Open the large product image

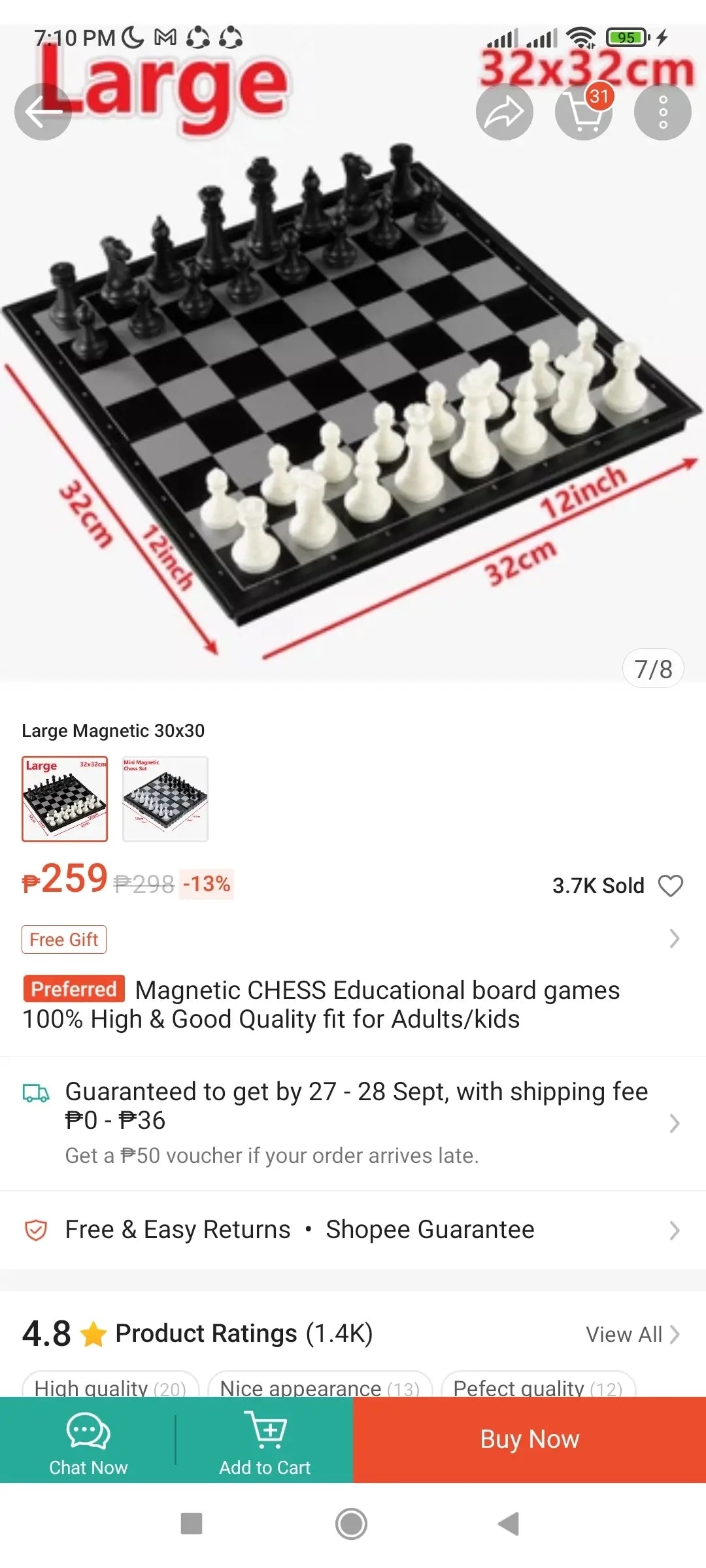353,392
